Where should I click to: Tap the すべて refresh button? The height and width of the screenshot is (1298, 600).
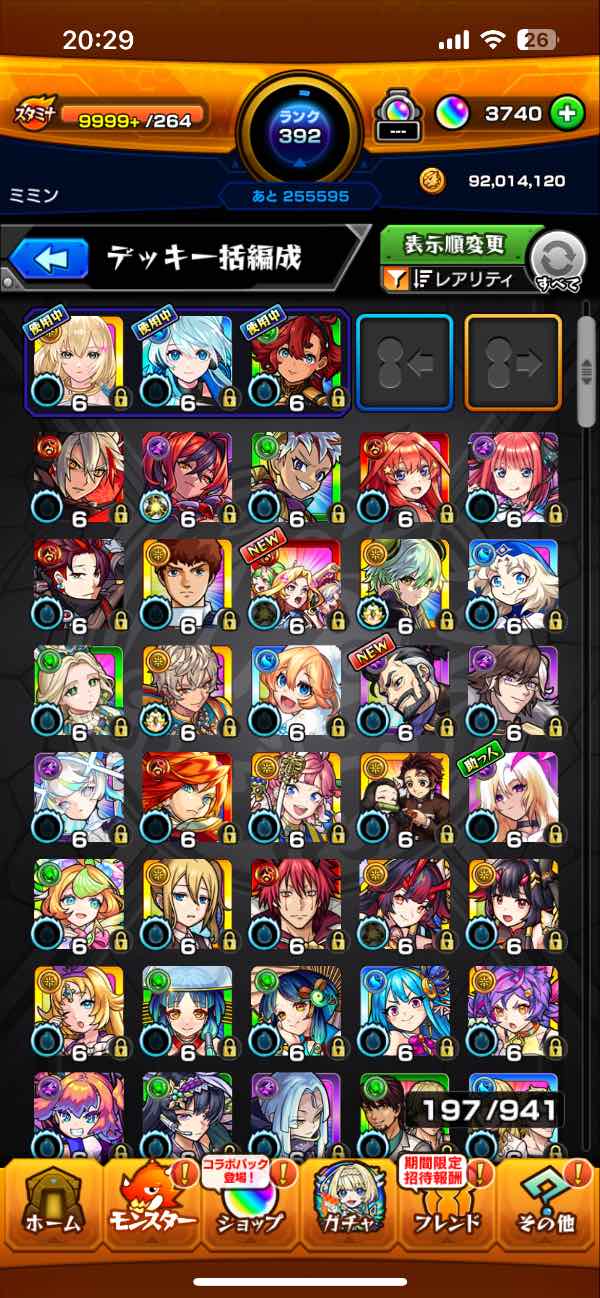tap(557, 262)
